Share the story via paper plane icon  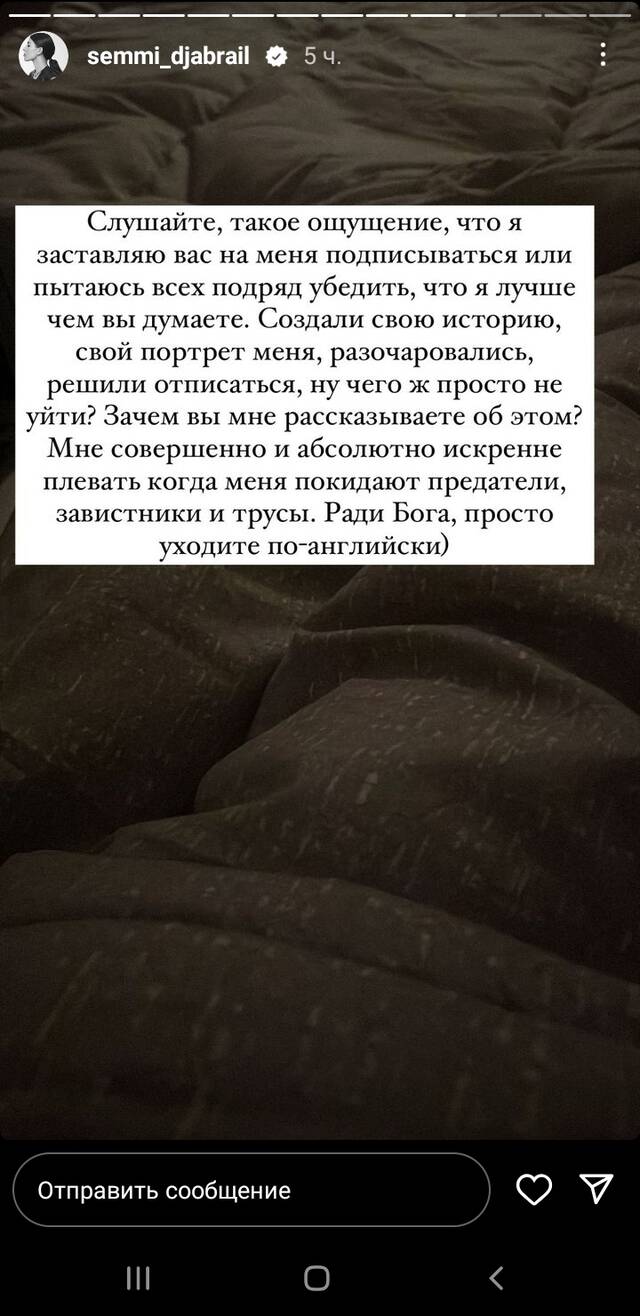coord(597,1188)
